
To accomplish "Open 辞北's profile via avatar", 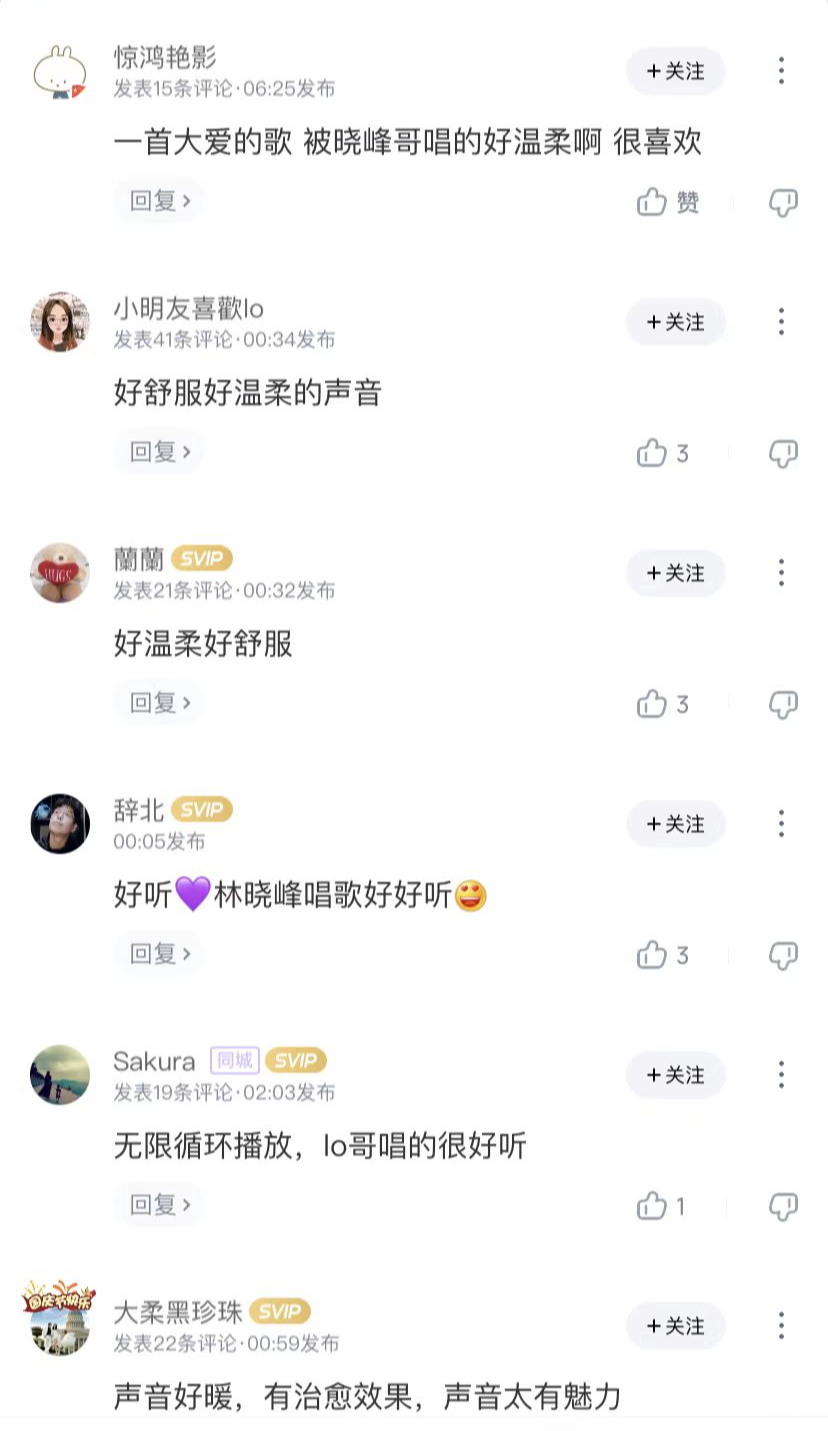I will pyautogui.click(x=59, y=824).
